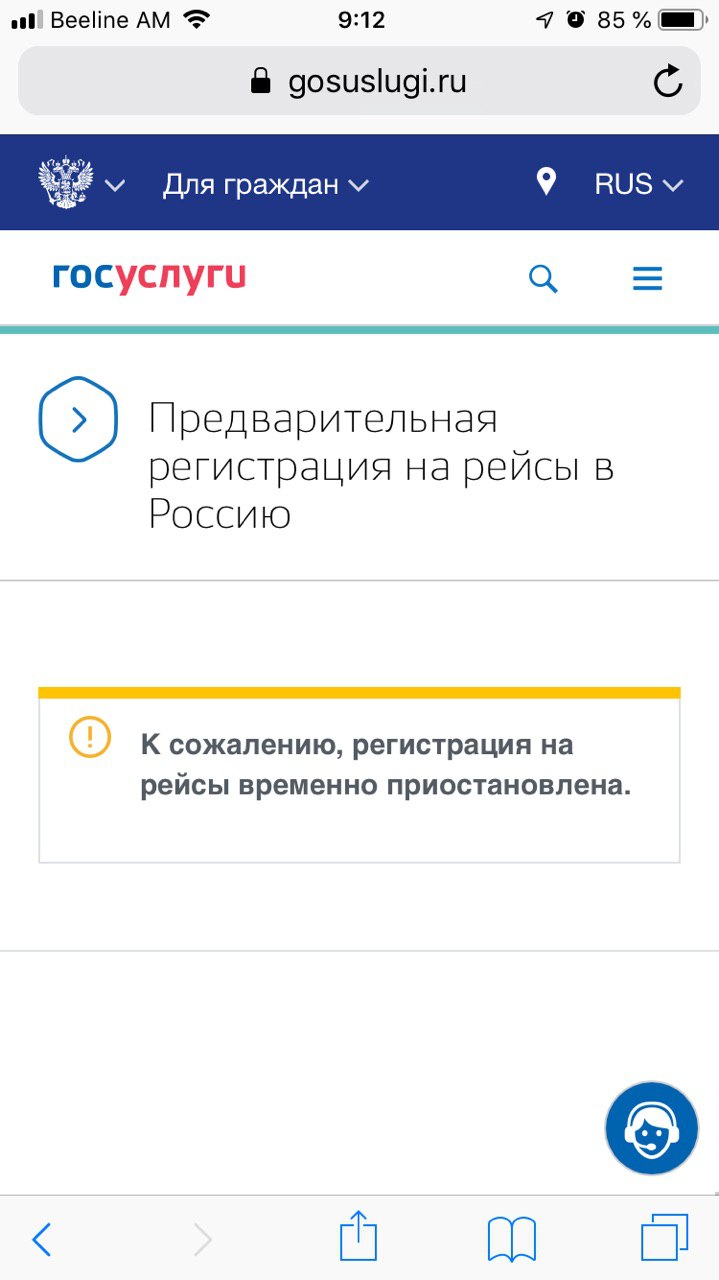Expand the coat of arms dropdown
Viewport: 719px width, 1280px height.
(81, 184)
